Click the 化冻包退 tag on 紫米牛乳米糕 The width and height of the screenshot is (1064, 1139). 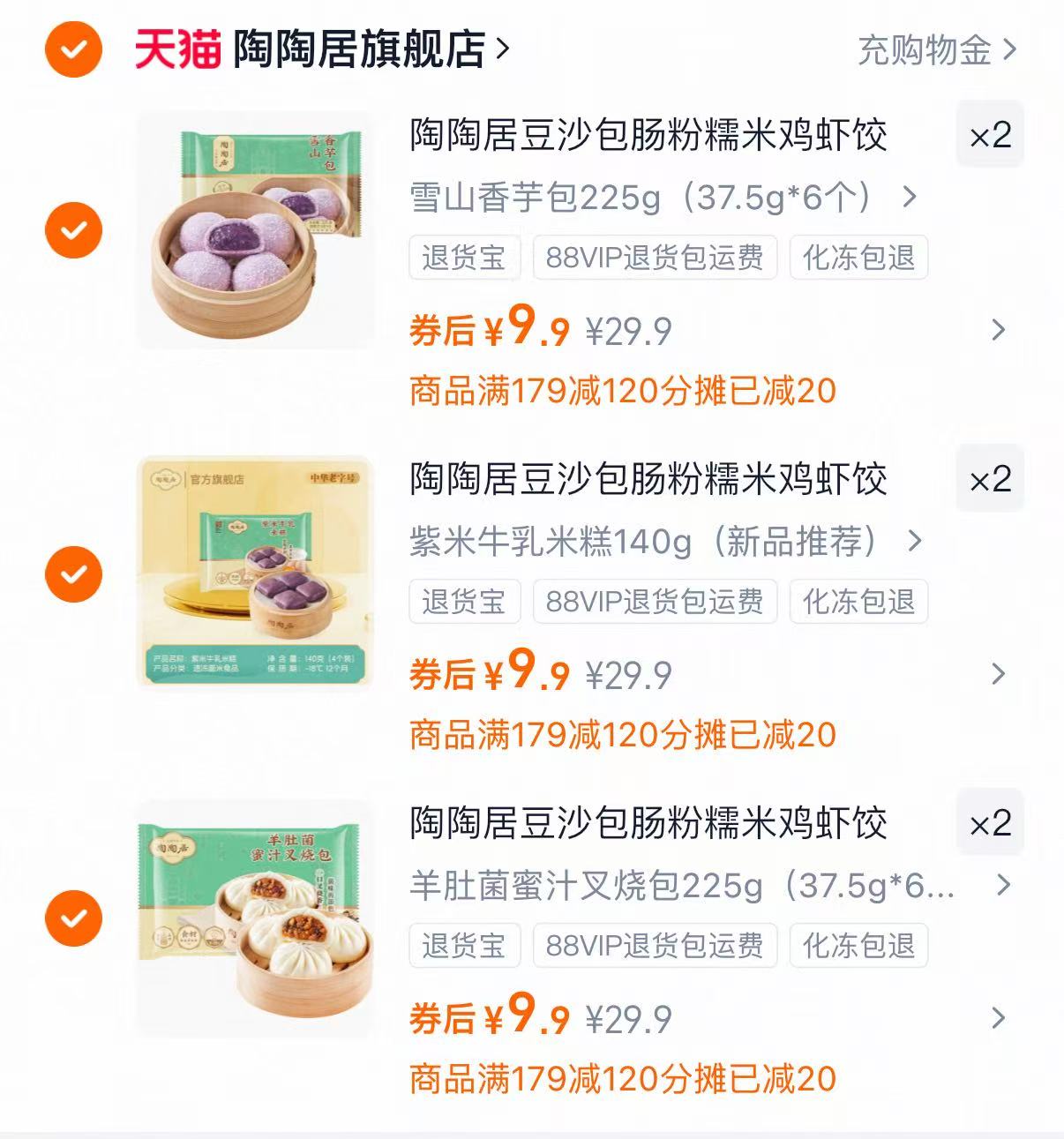pyautogui.click(x=858, y=603)
